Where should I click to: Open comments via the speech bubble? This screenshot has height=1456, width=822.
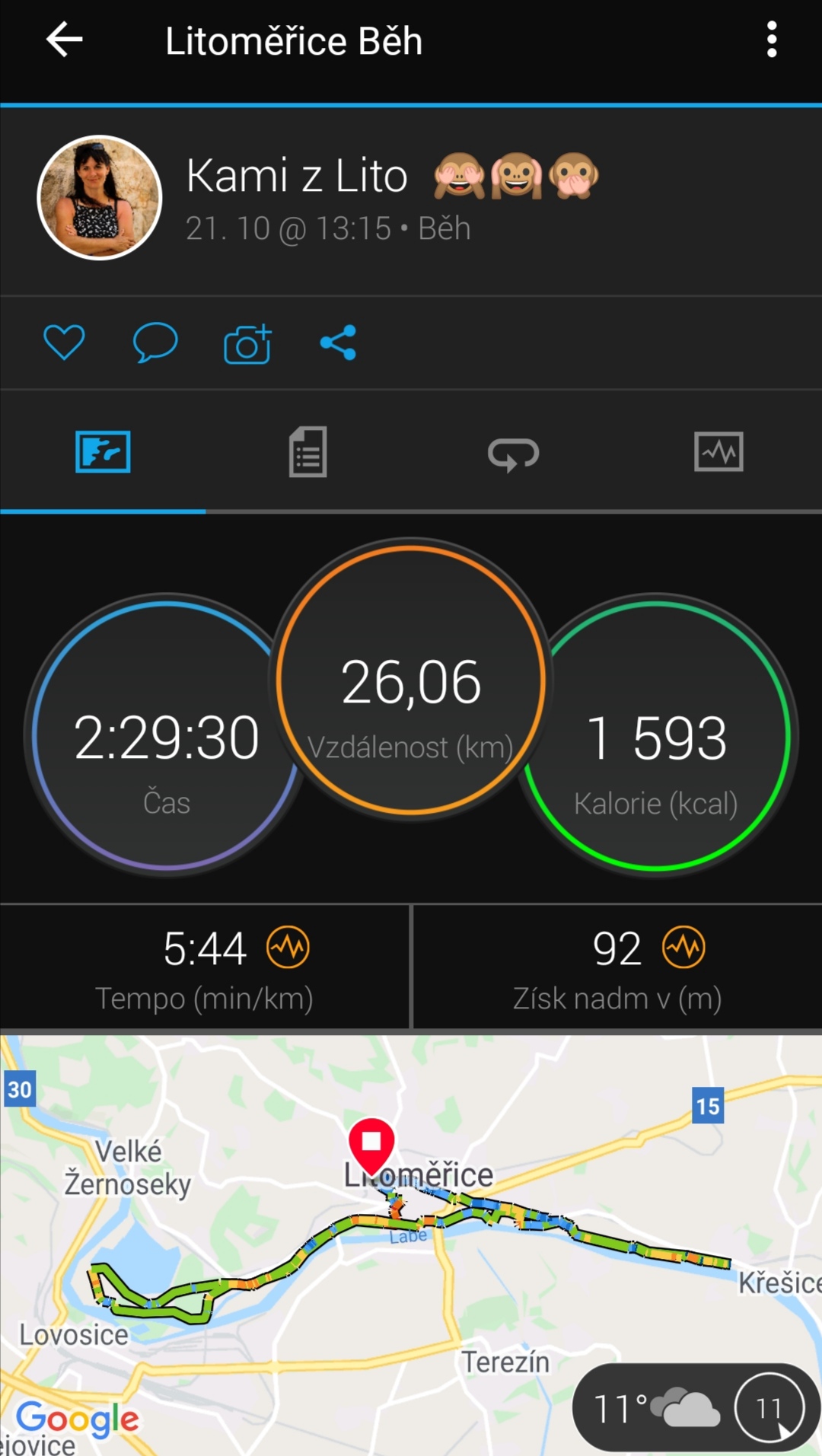point(155,342)
